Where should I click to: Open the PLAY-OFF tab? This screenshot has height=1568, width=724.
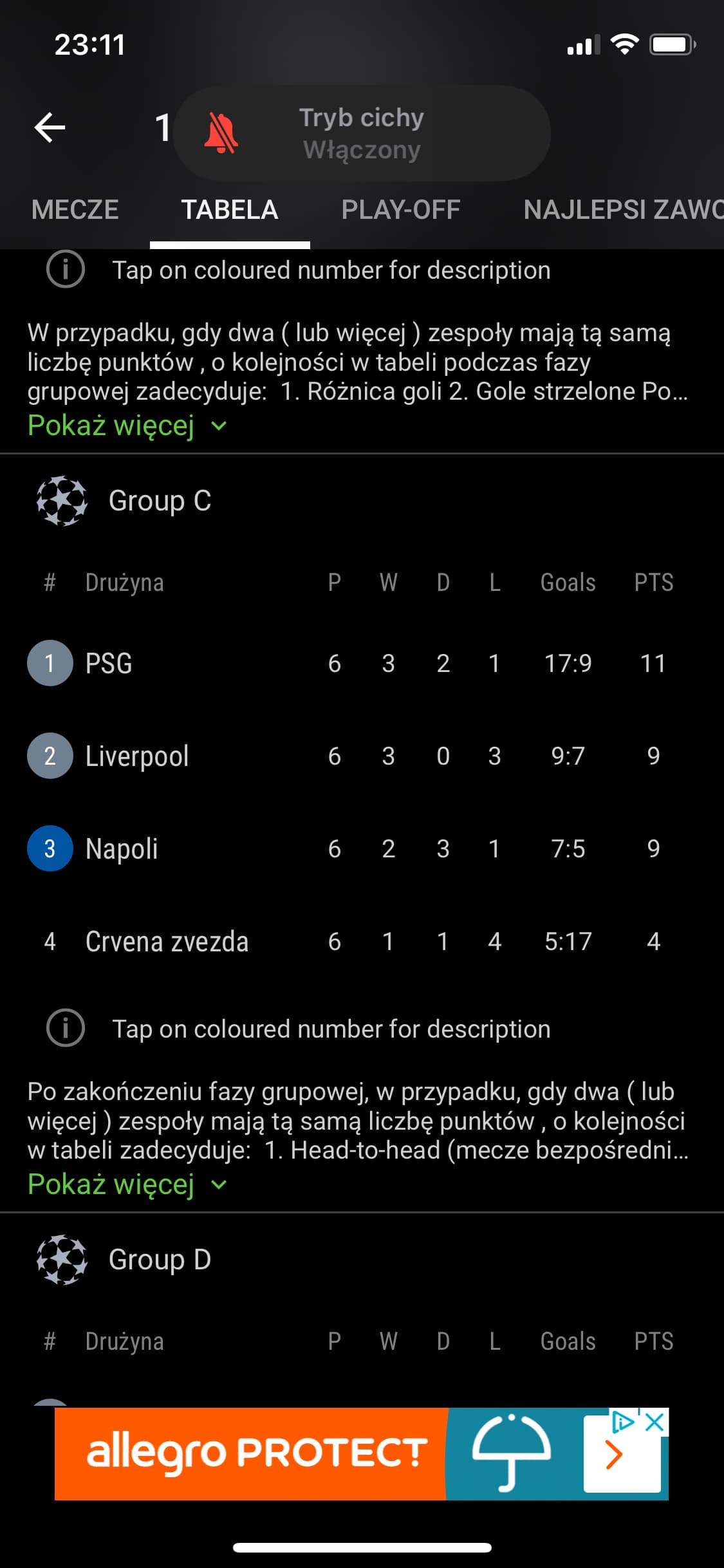pos(401,210)
